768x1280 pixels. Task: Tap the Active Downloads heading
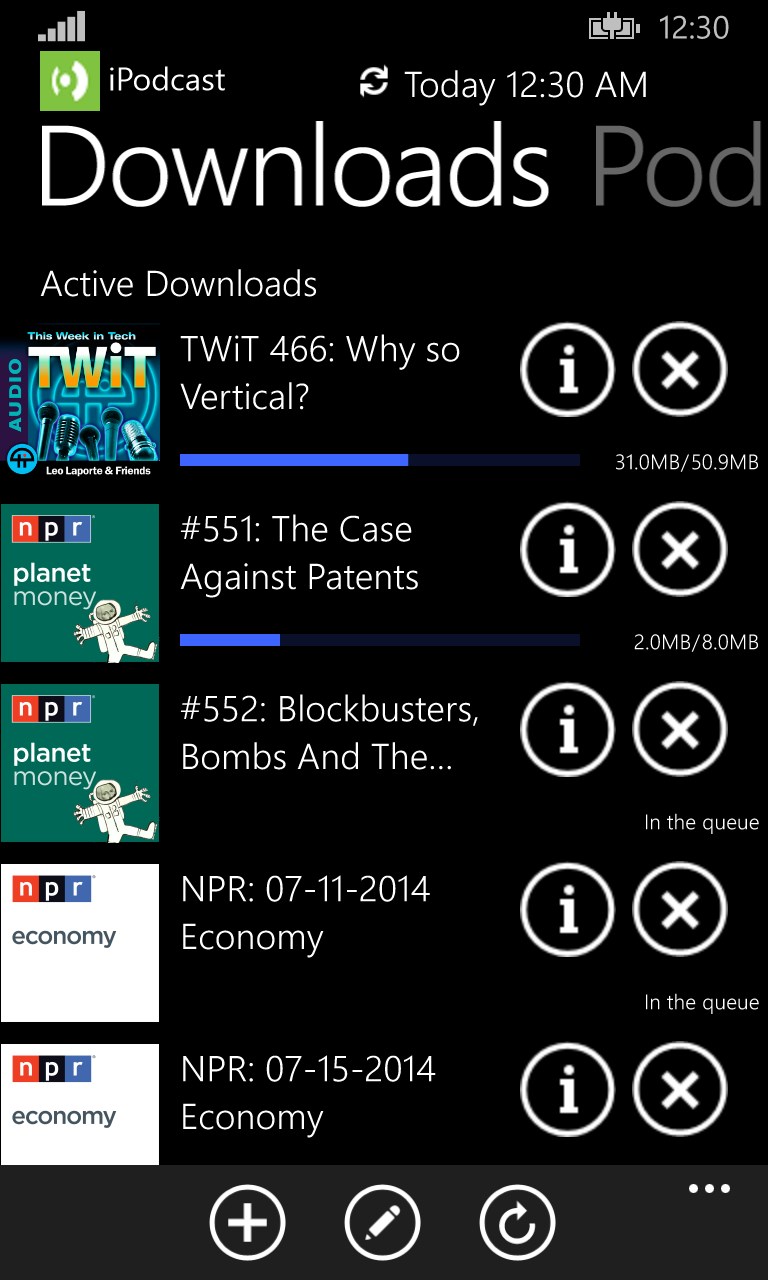coord(178,284)
